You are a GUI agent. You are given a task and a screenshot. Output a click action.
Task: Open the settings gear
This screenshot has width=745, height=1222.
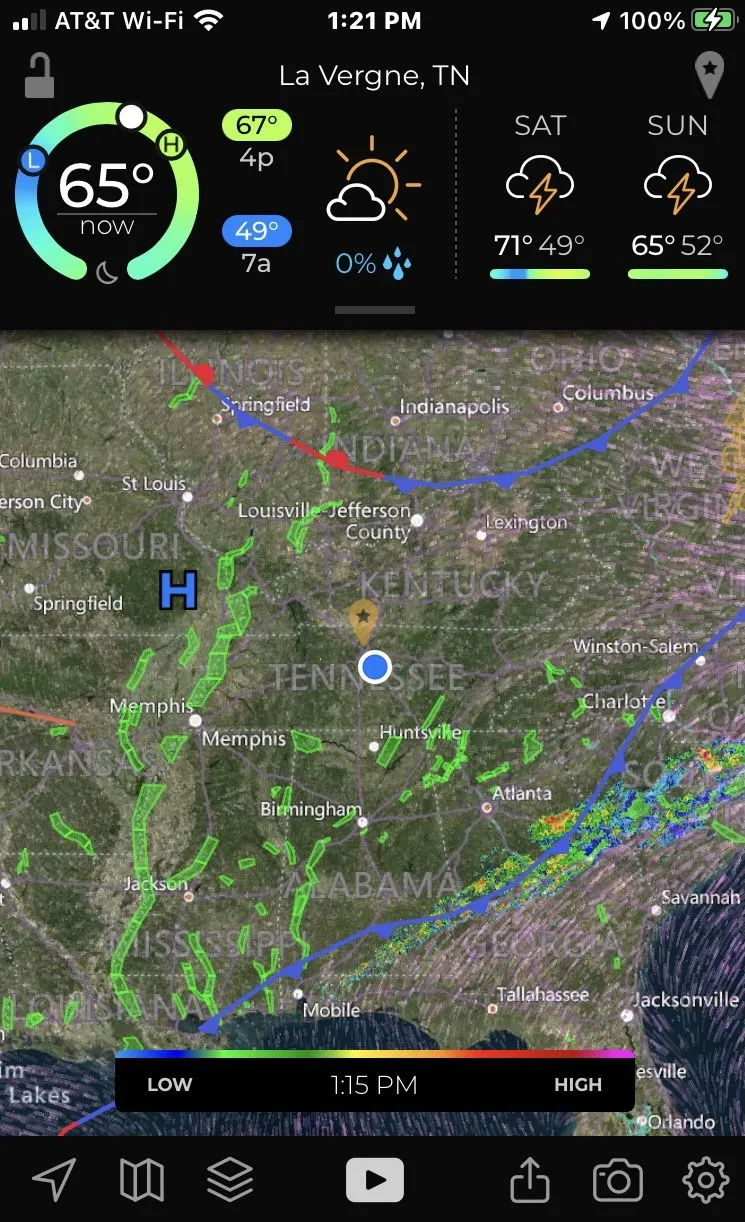[x=705, y=1180]
